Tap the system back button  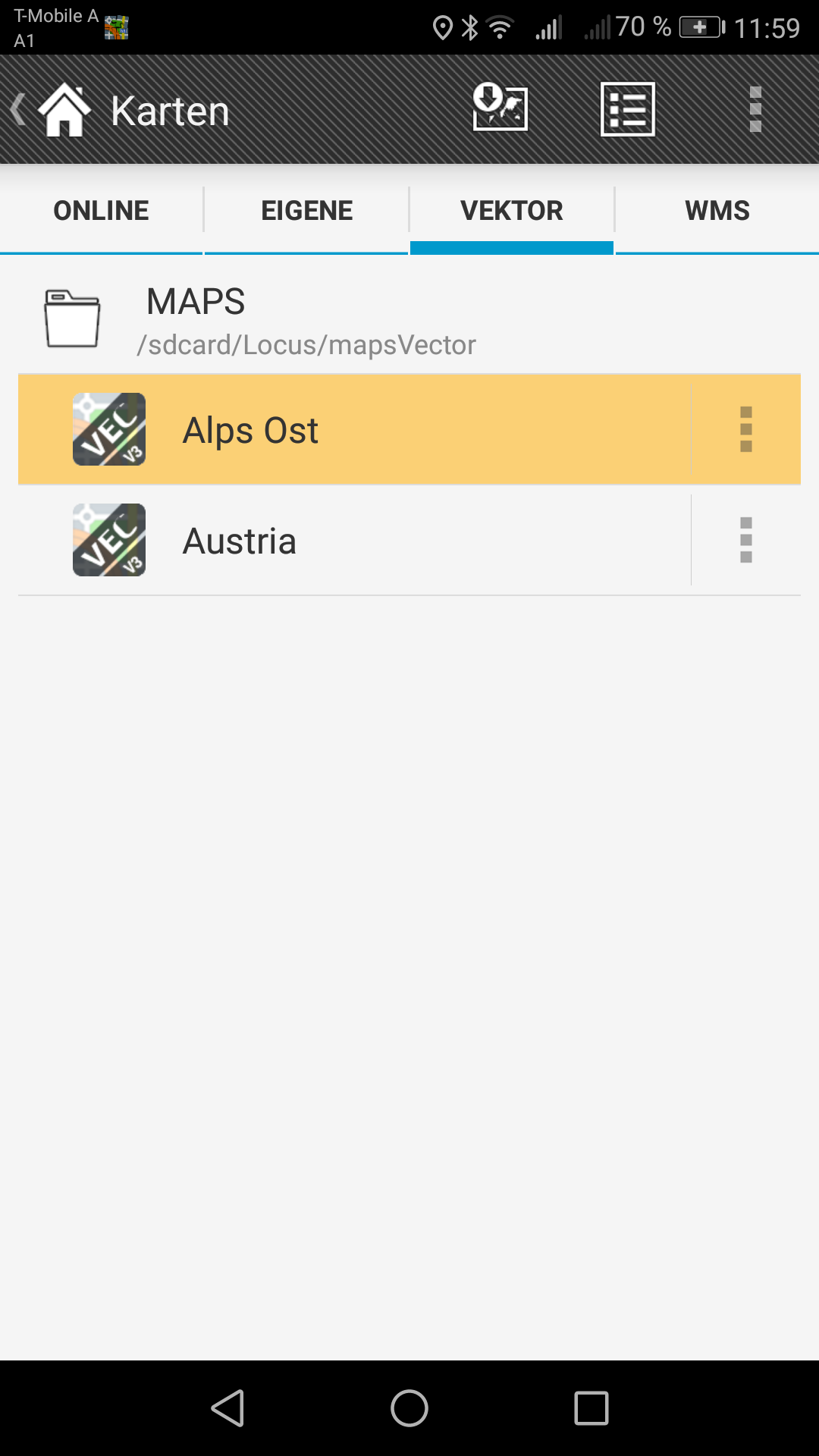coord(227,1408)
